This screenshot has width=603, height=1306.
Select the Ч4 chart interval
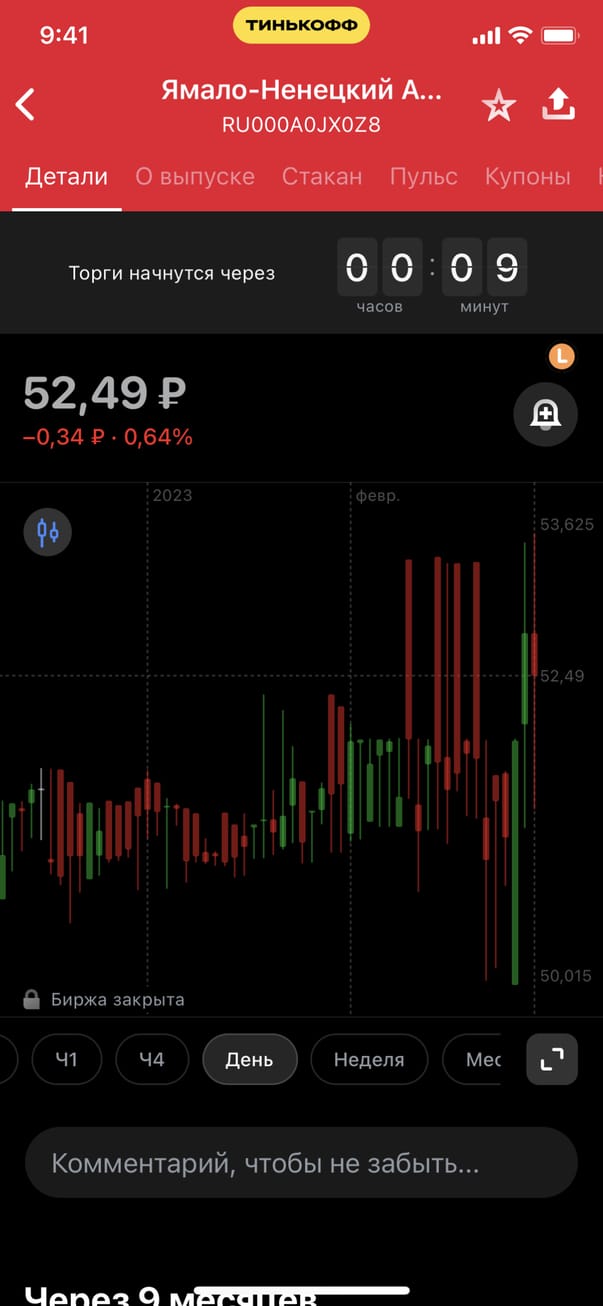pos(151,1059)
